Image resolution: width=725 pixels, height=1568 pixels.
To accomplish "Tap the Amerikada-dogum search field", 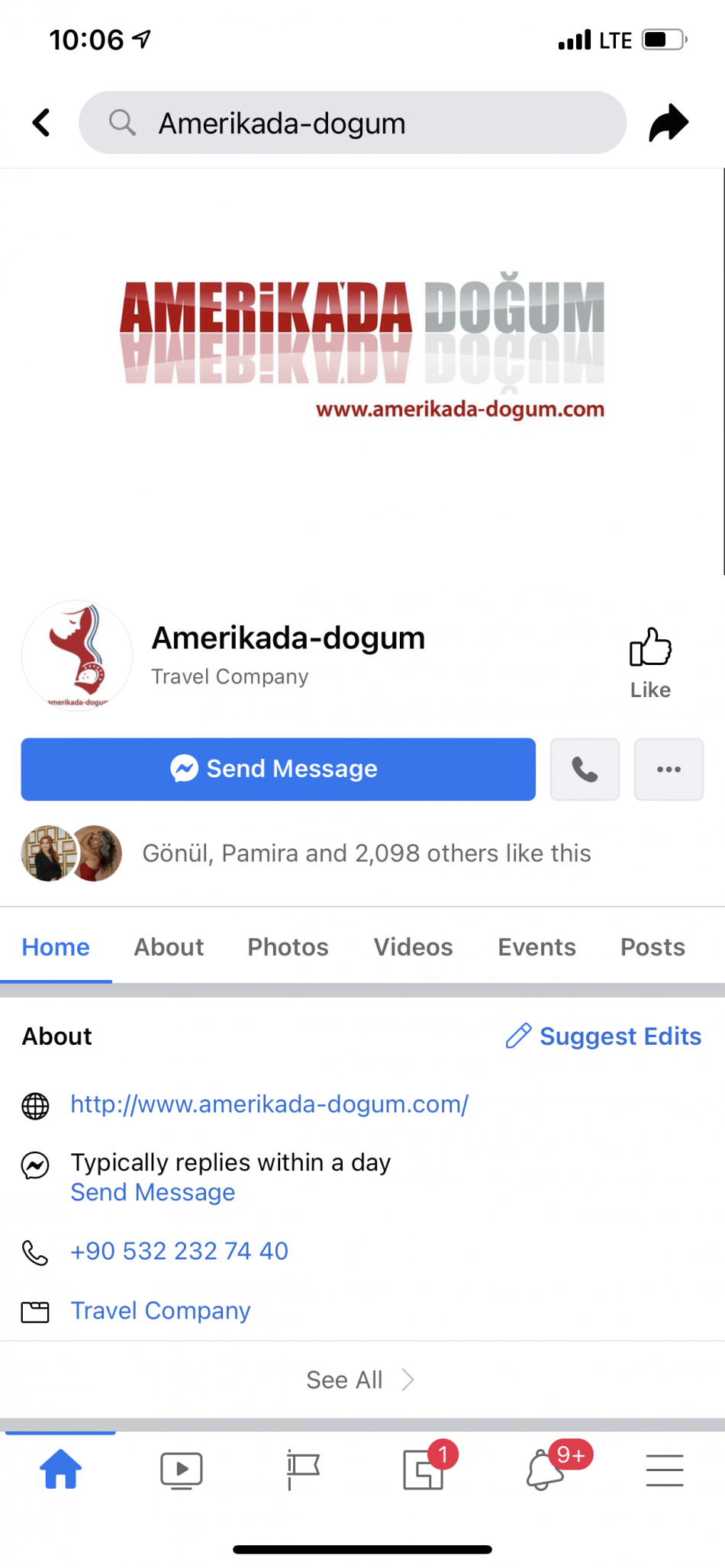I will tap(353, 123).
